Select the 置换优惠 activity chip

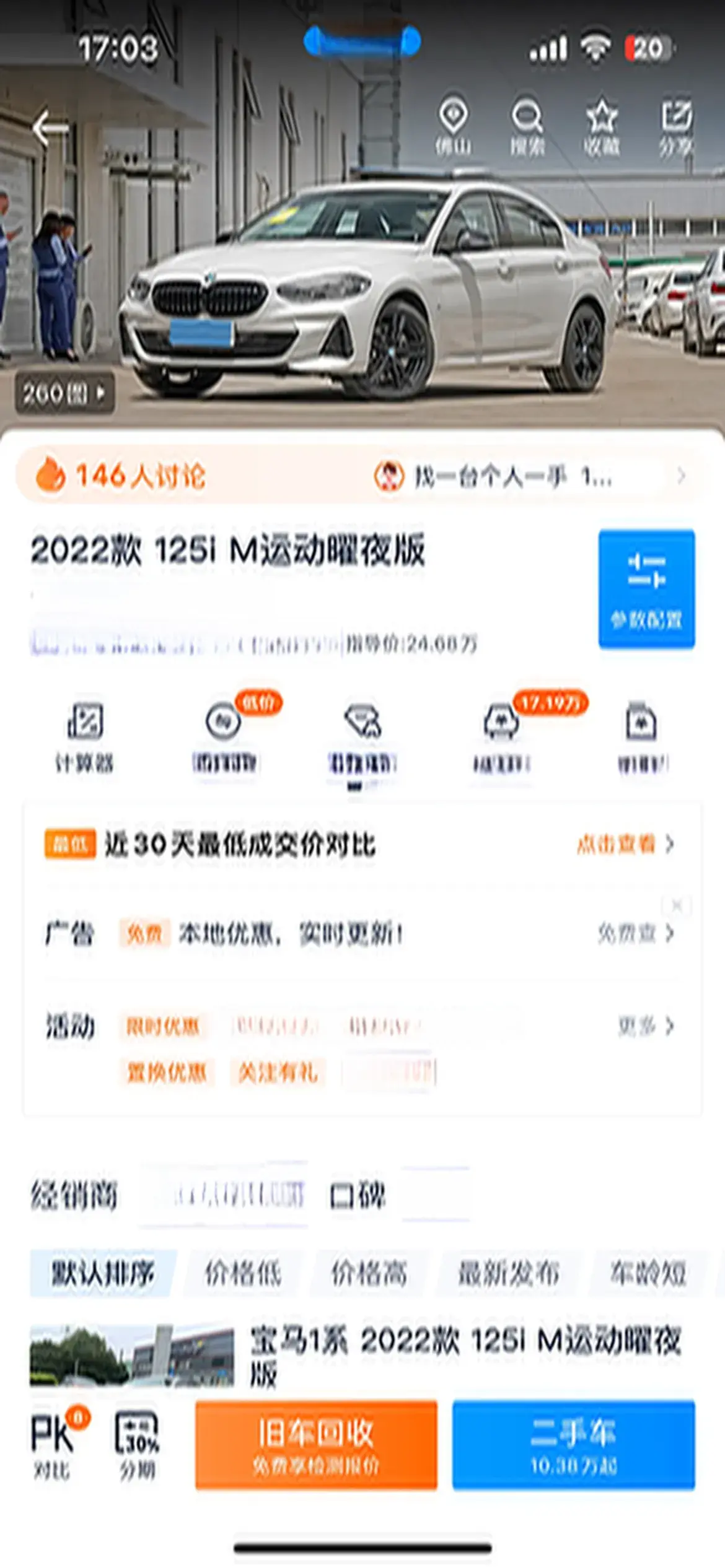click(166, 1073)
